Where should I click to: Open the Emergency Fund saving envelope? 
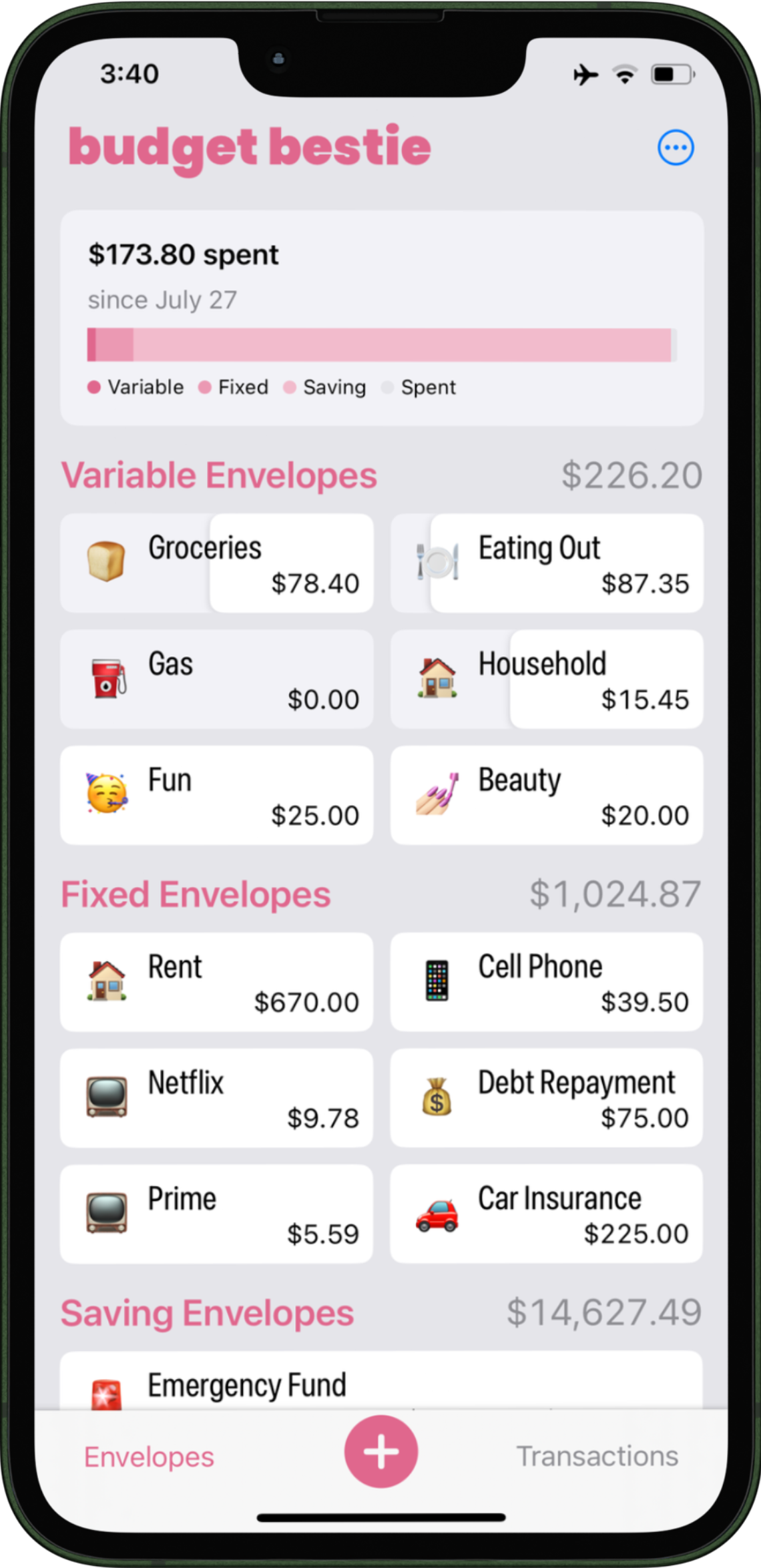(x=380, y=1383)
